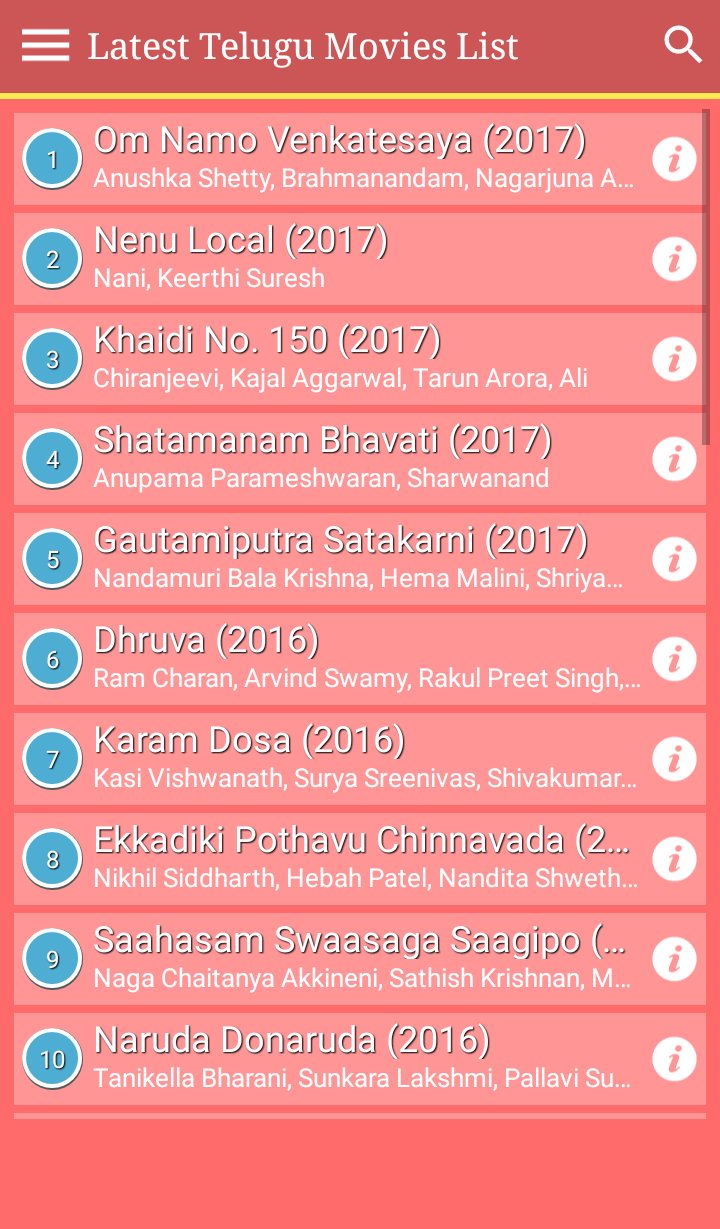Open info for Ekkadiki Pothavu Chinnavada
The width and height of the screenshot is (720, 1229).
(x=674, y=858)
